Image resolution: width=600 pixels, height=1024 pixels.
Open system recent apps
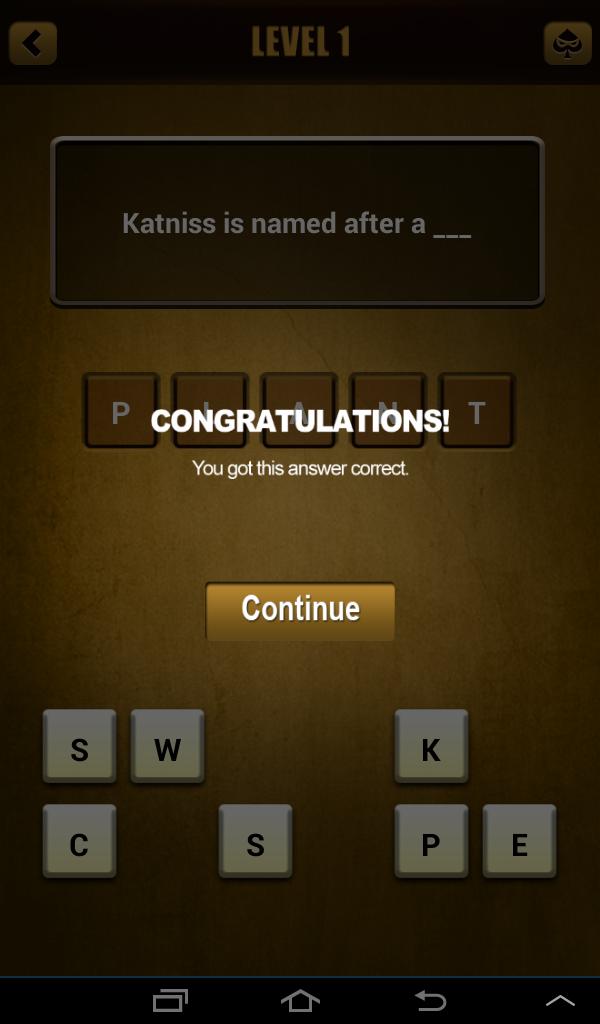coord(170,1000)
